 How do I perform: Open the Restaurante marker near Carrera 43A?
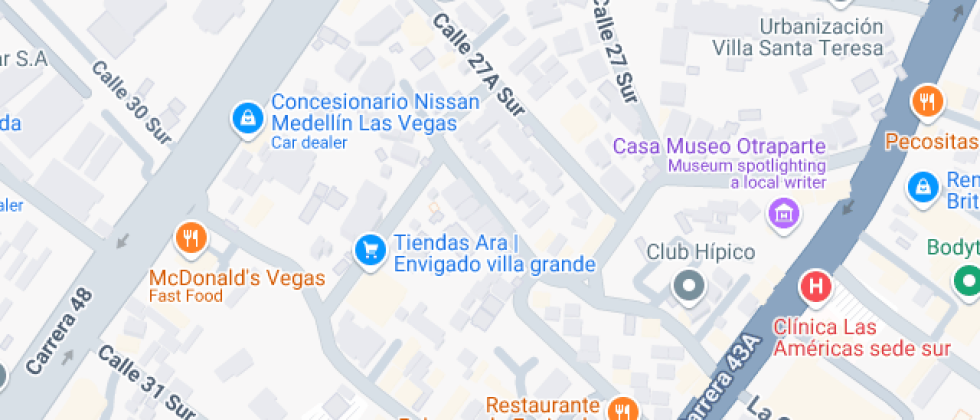621,409
